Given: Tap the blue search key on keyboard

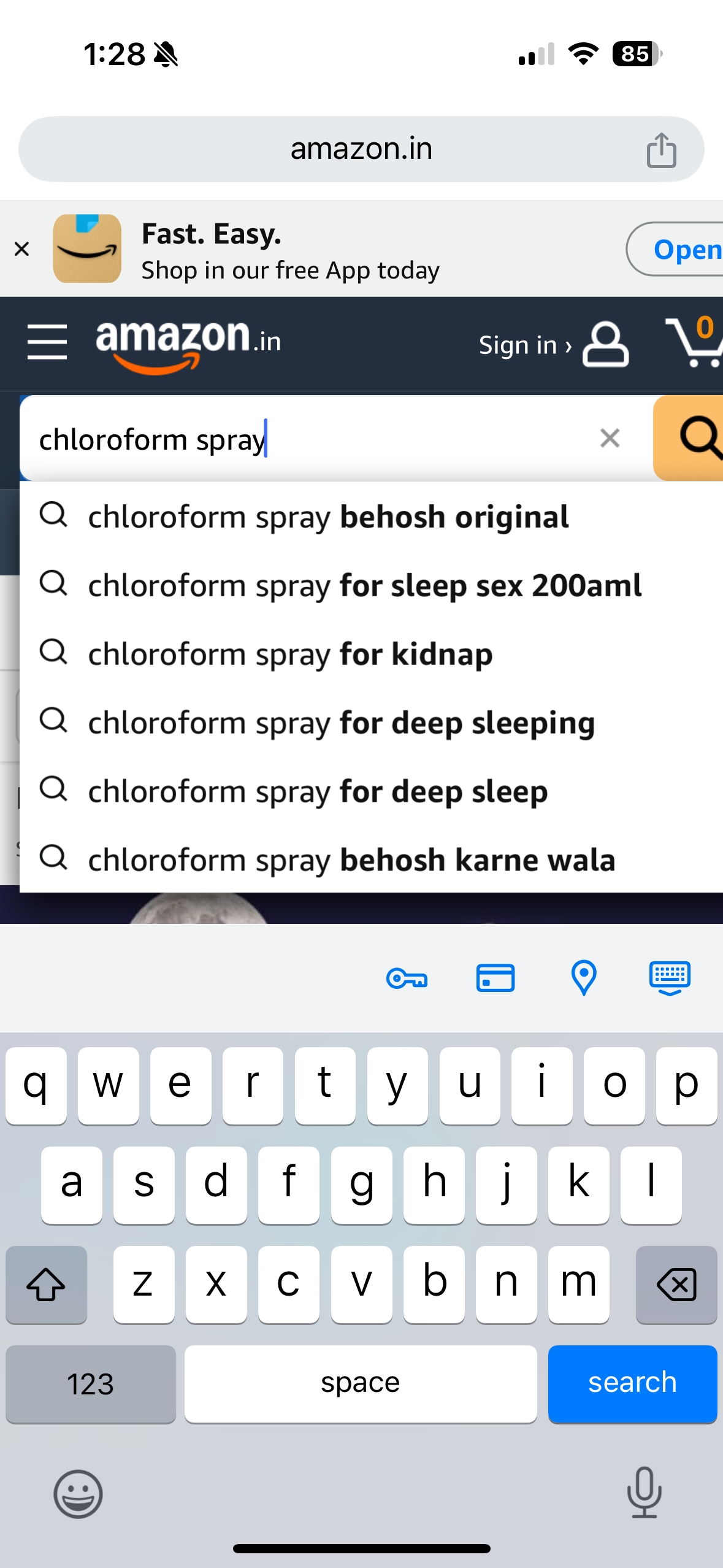Looking at the screenshot, I should coord(632,1383).
